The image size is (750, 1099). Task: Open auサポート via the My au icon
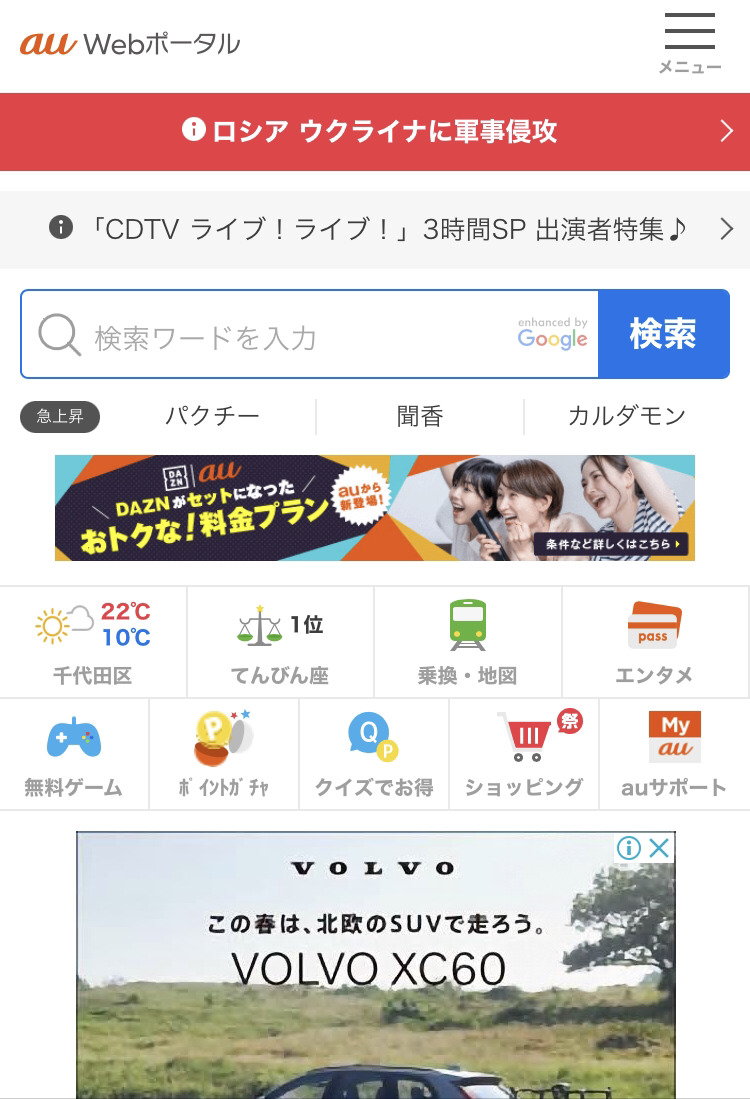tap(673, 755)
